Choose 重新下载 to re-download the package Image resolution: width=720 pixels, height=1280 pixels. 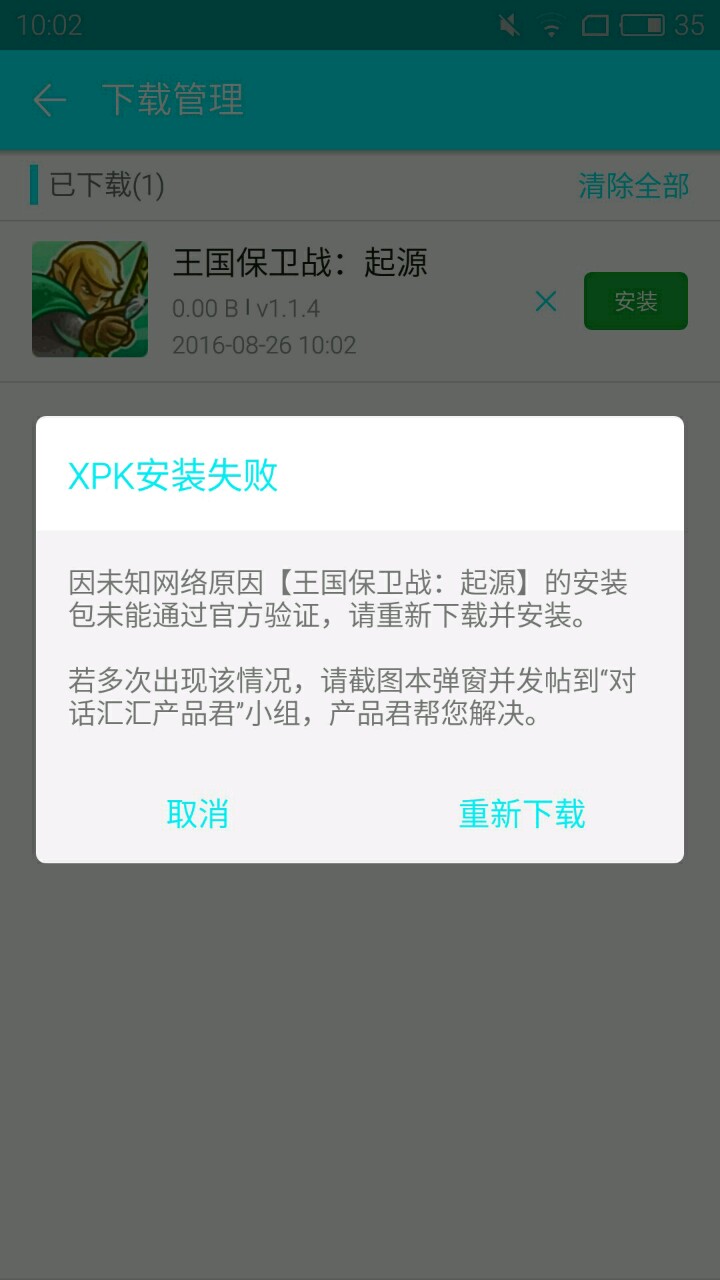pyautogui.click(x=522, y=814)
